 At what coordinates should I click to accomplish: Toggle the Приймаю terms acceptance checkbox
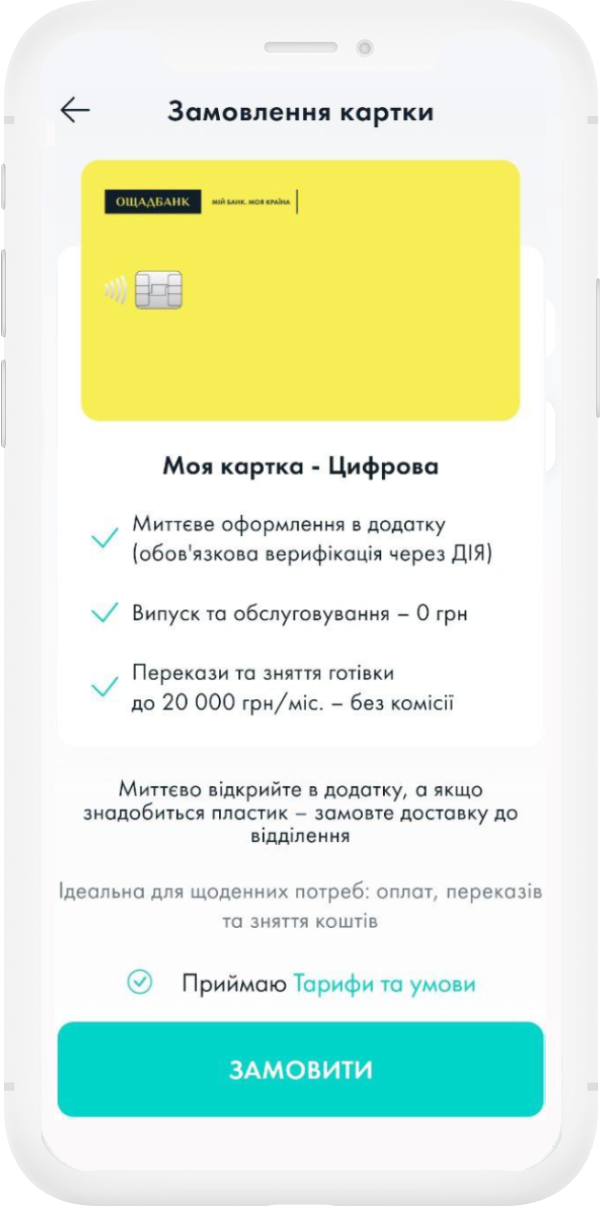pos(140,983)
